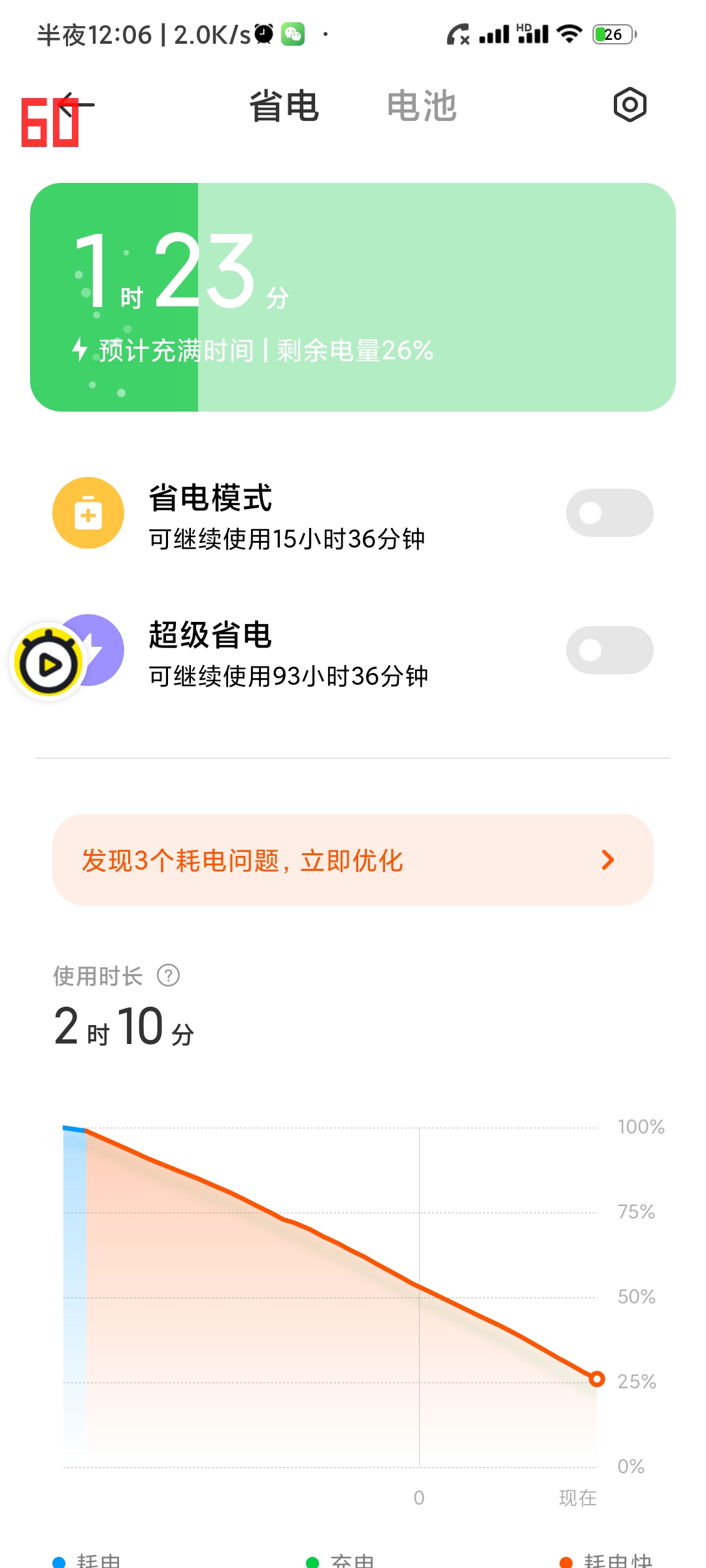Screen dimensions: 706x1568
Task: Tap the floating stopwatch recorder icon
Action: (x=49, y=662)
